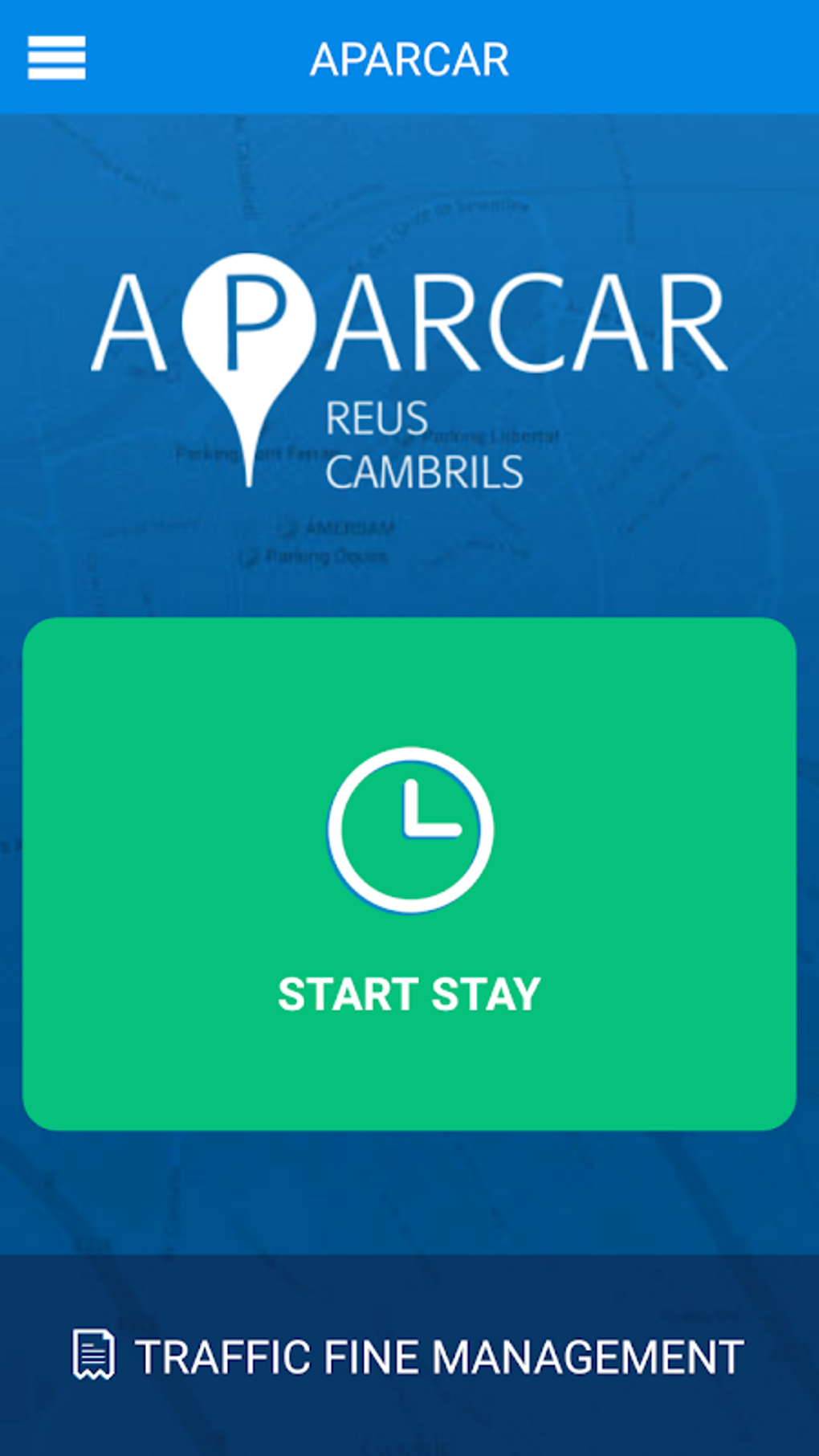
Task: Click the REUS CAMBRILS subtitle text
Action: pyautogui.click(x=422, y=442)
